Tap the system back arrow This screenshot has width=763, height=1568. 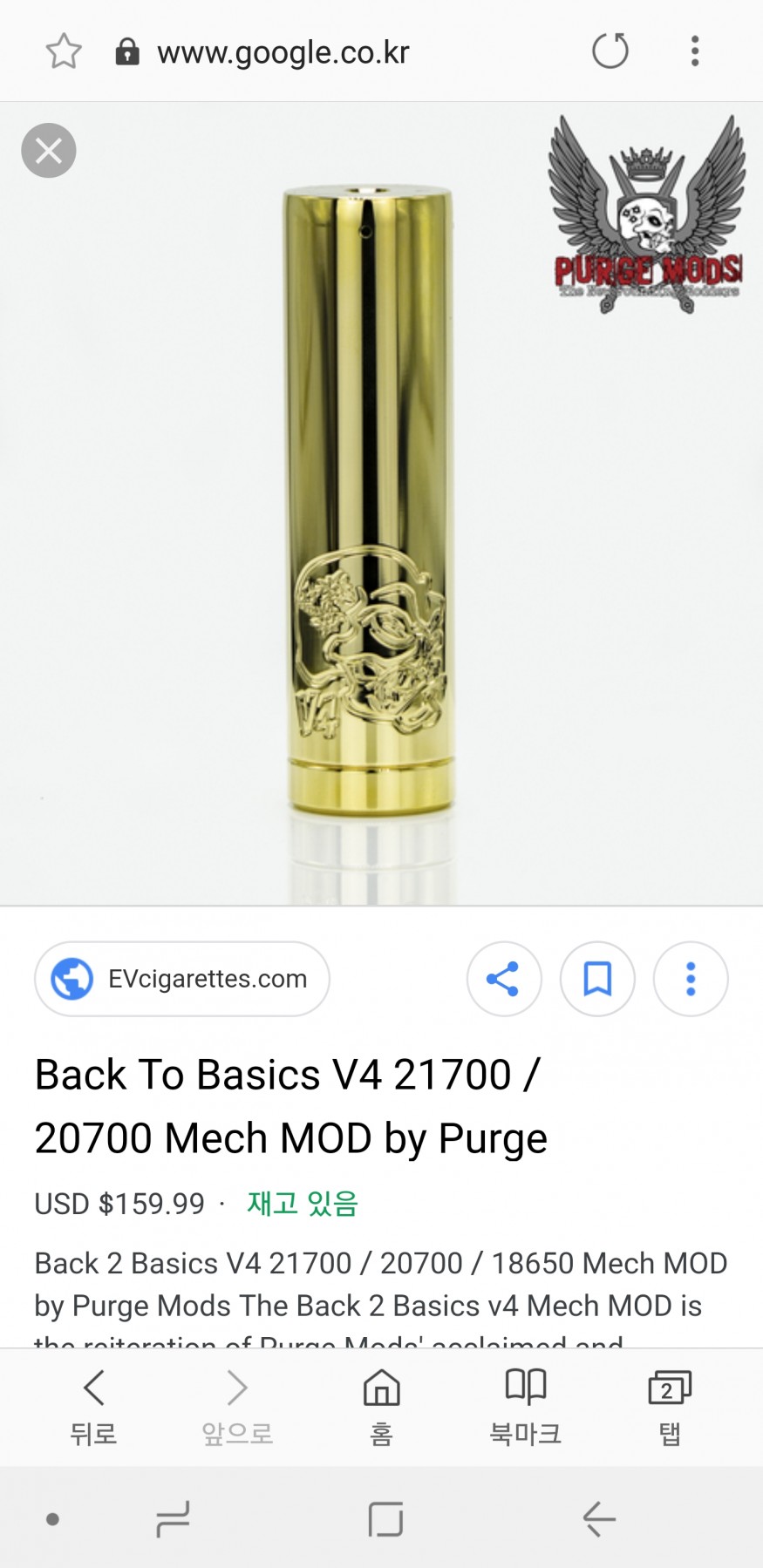(x=599, y=1519)
